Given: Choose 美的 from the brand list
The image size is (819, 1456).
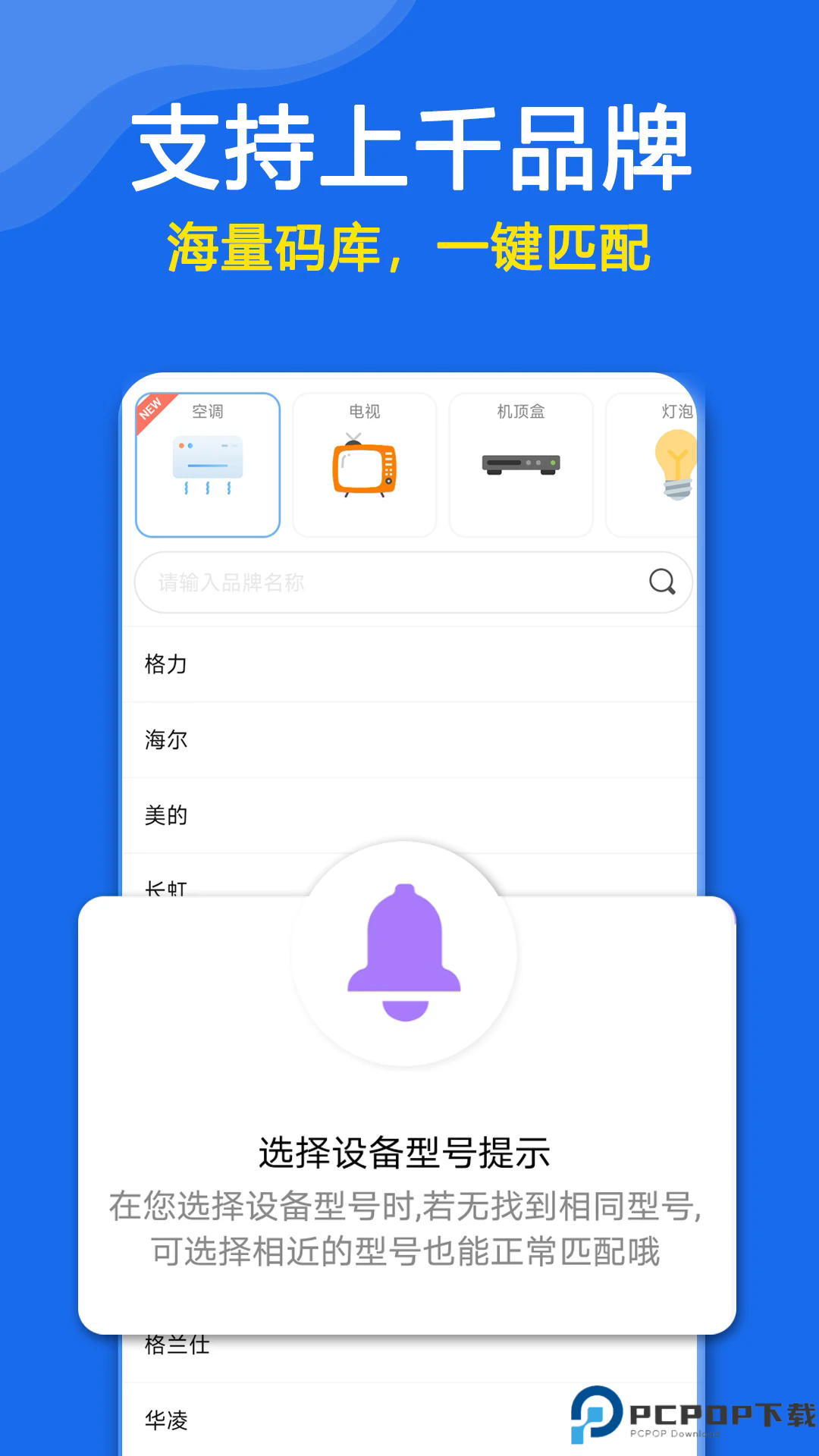Looking at the screenshot, I should pos(166,816).
